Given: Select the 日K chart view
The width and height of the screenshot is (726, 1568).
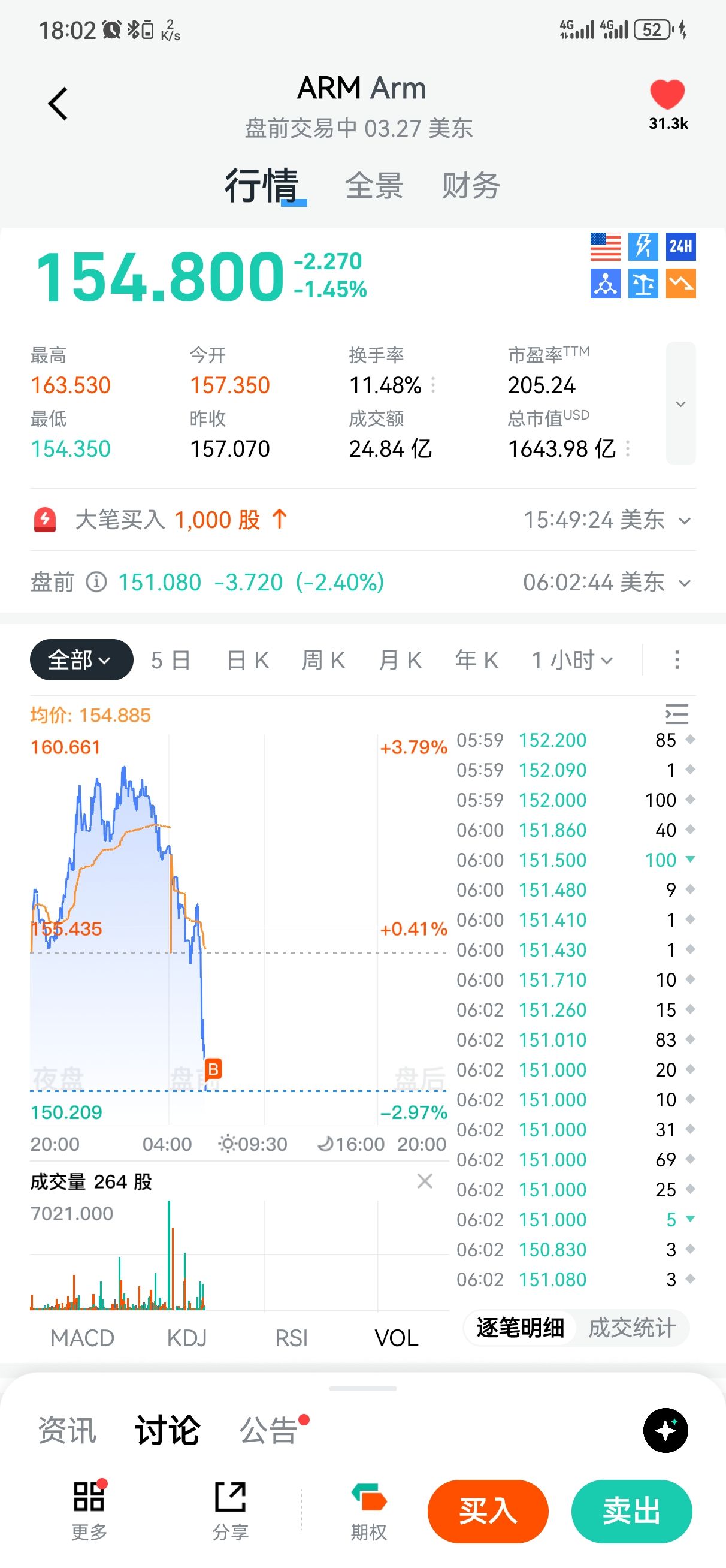Looking at the screenshot, I should (x=247, y=660).
